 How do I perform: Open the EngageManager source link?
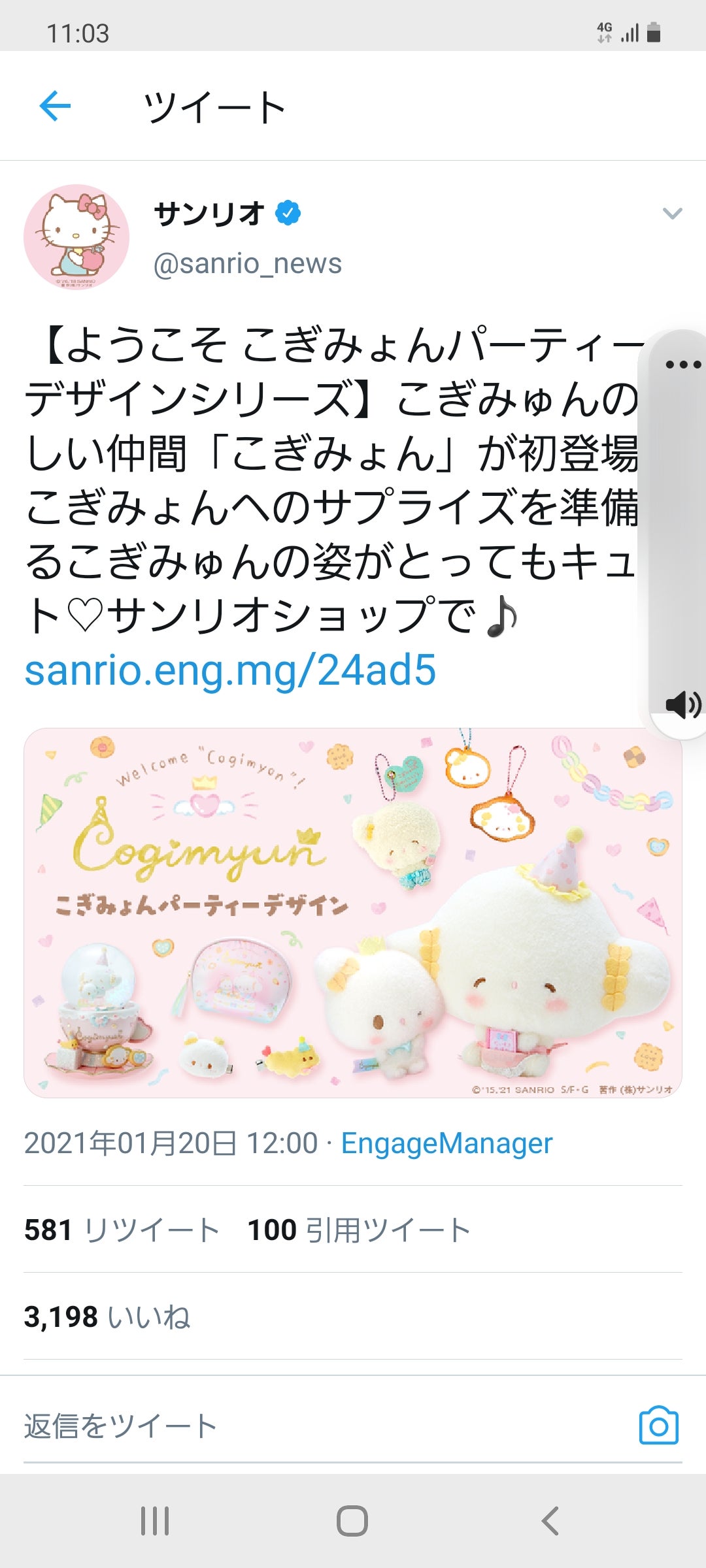click(x=446, y=1143)
